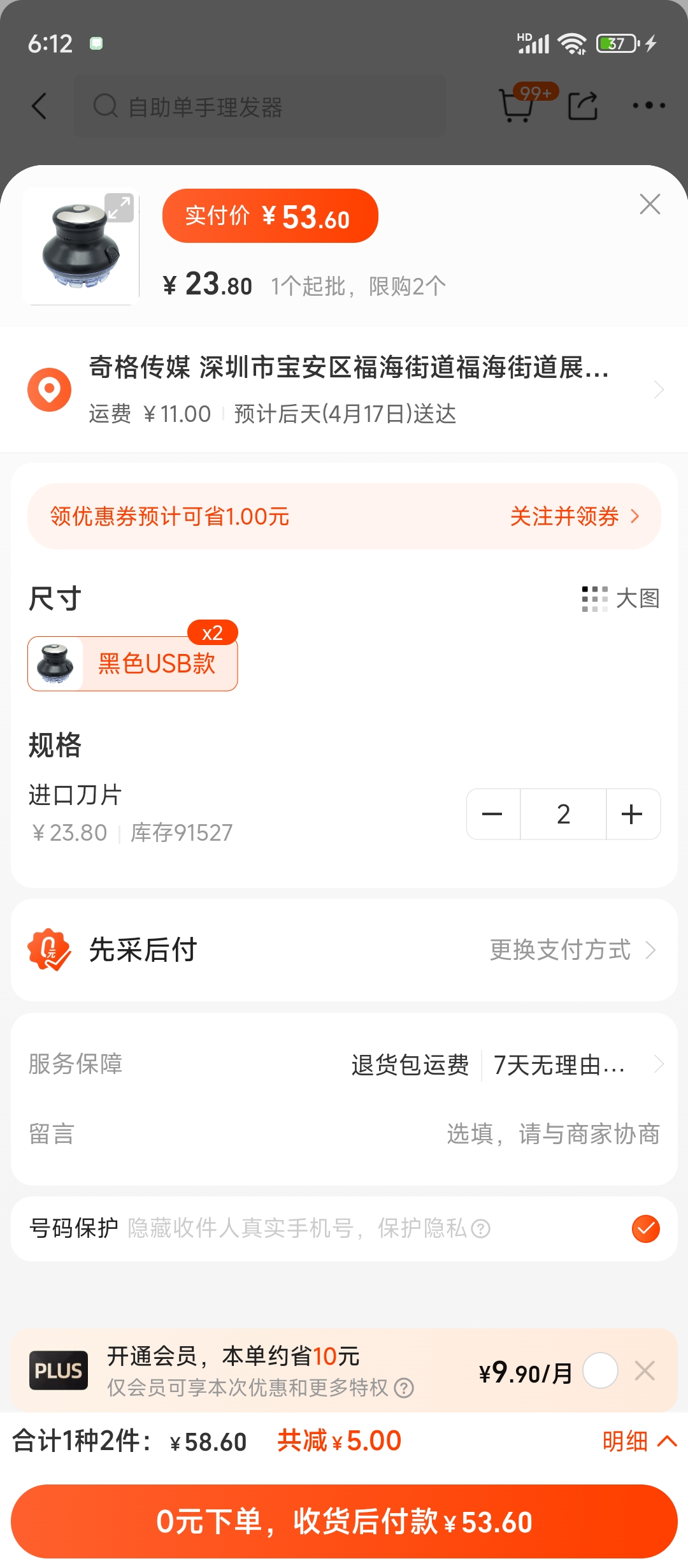The width and height of the screenshot is (688, 1568).
Task: Close the order options sheet
Action: click(x=649, y=205)
